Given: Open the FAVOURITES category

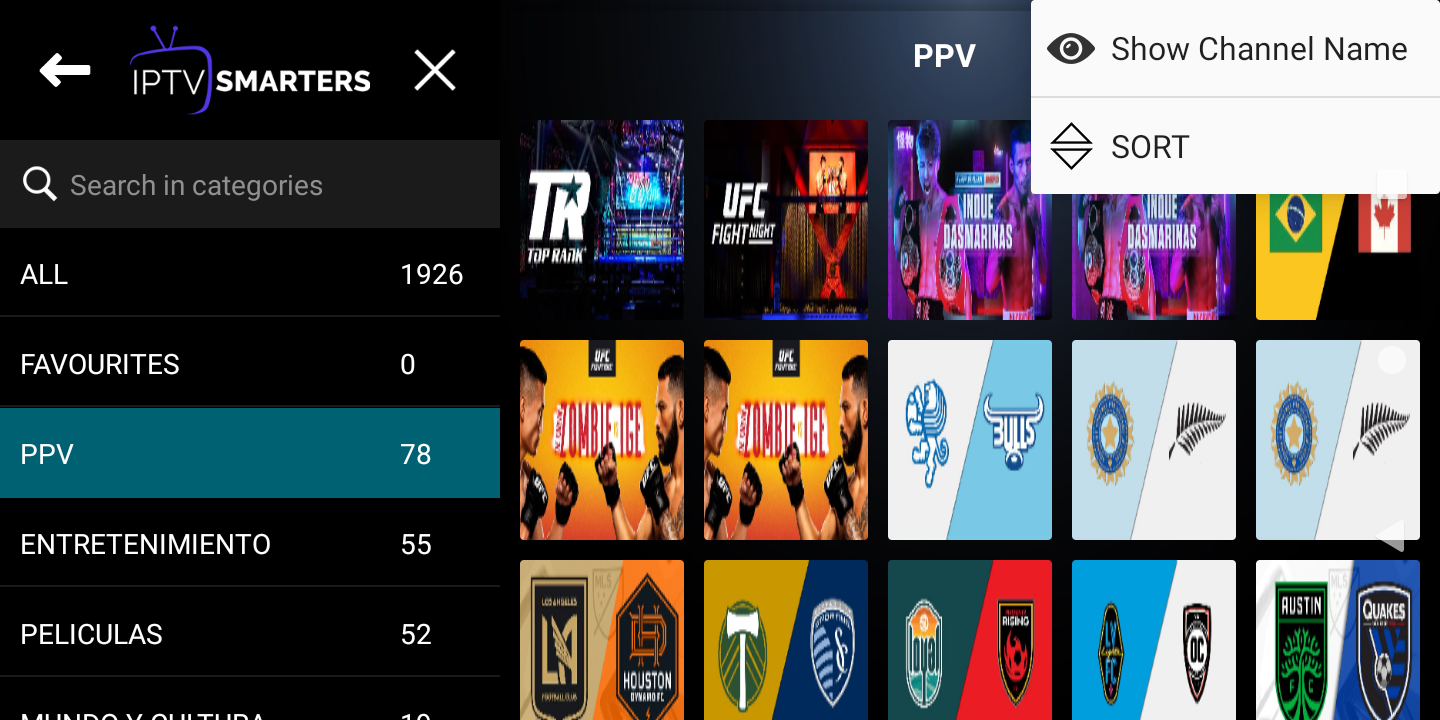Looking at the screenshot, I should [x=250, y=364].
